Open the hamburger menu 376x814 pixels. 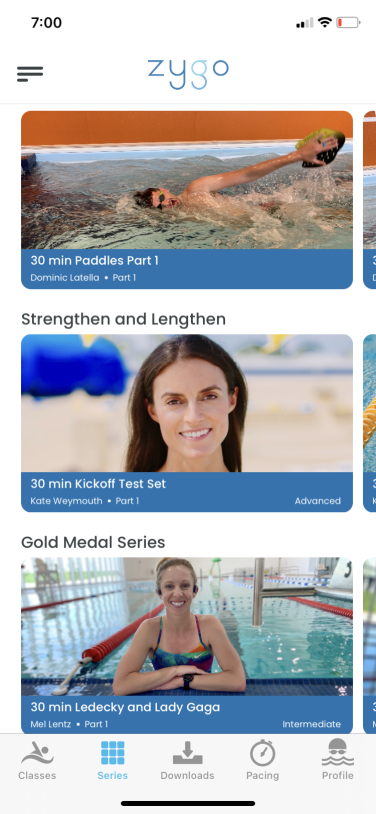30,74
